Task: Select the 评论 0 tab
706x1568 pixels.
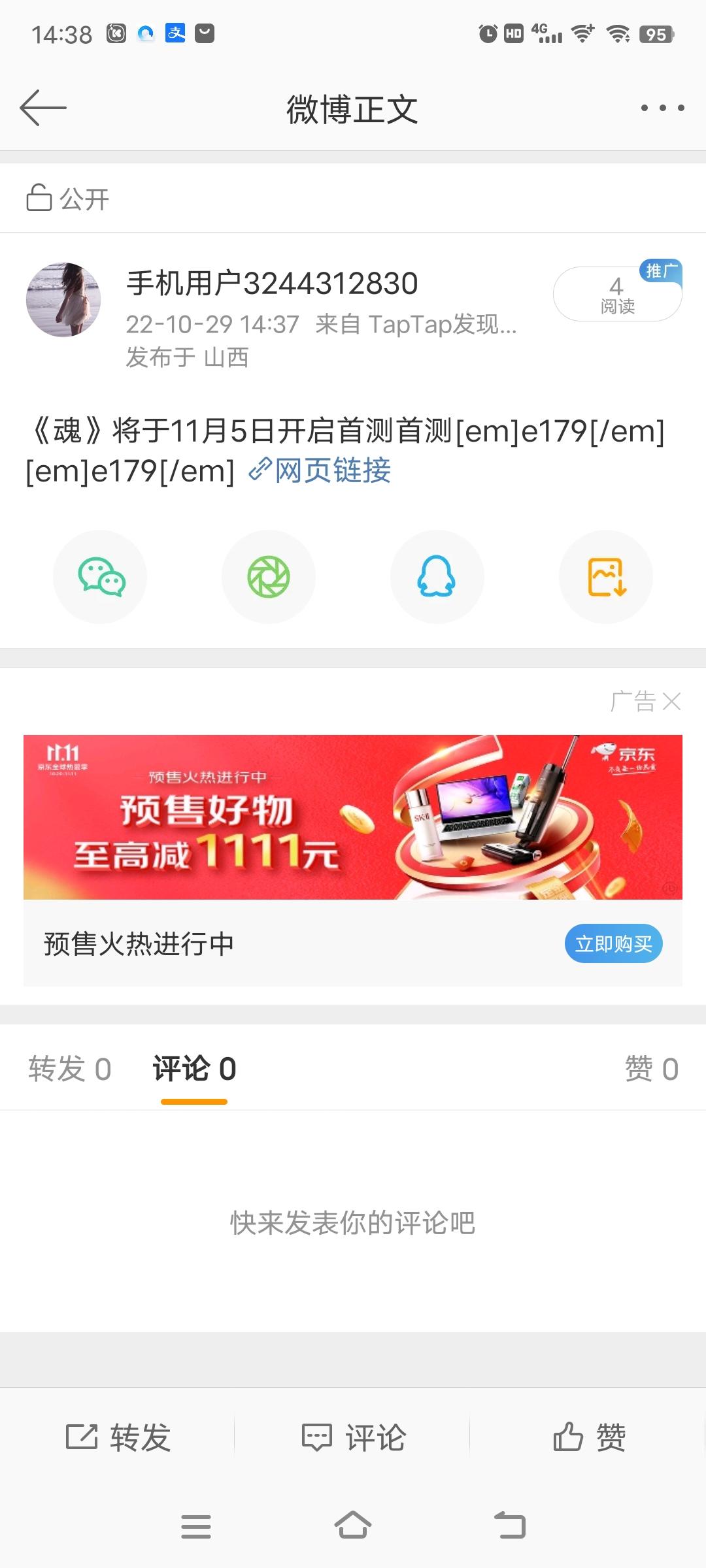Action: click(x=194, y=1070)
